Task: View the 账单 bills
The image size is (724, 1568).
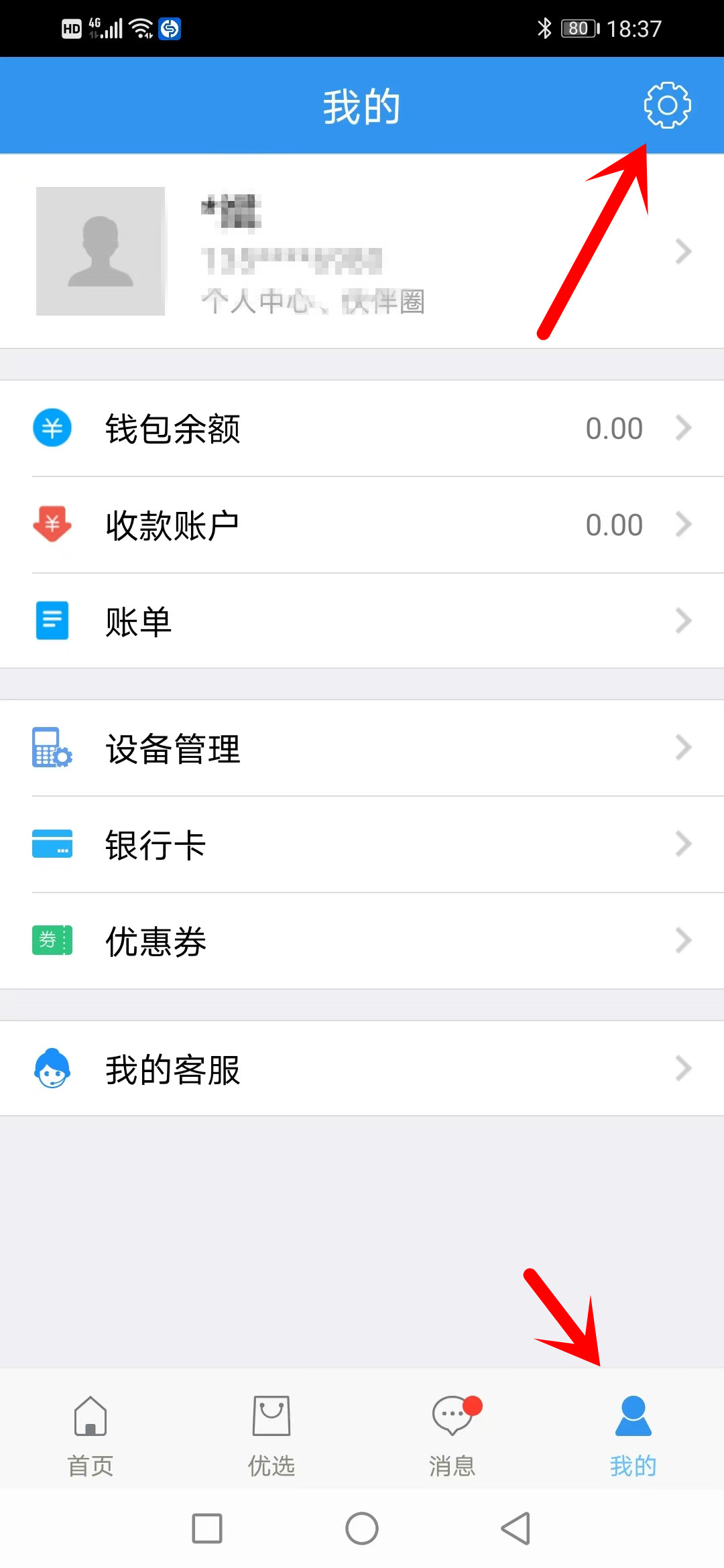Action: [362, 620]
